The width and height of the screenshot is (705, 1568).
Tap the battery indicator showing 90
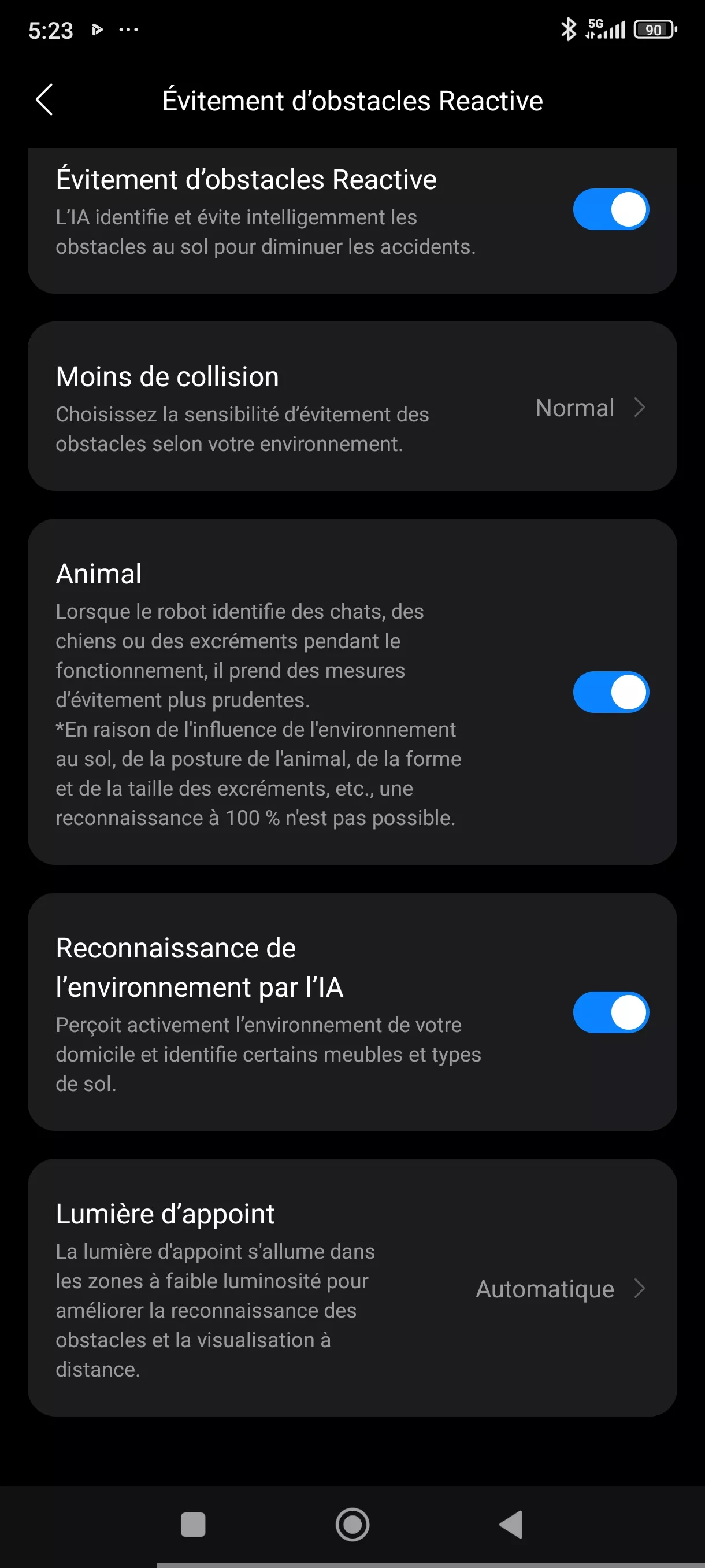[654, 29]
